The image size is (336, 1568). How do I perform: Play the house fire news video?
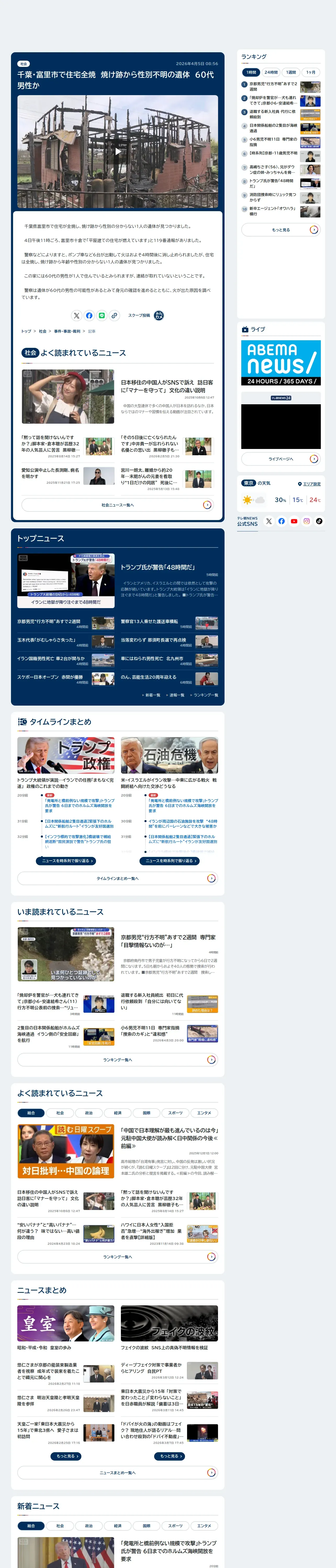tap(117, 151)
